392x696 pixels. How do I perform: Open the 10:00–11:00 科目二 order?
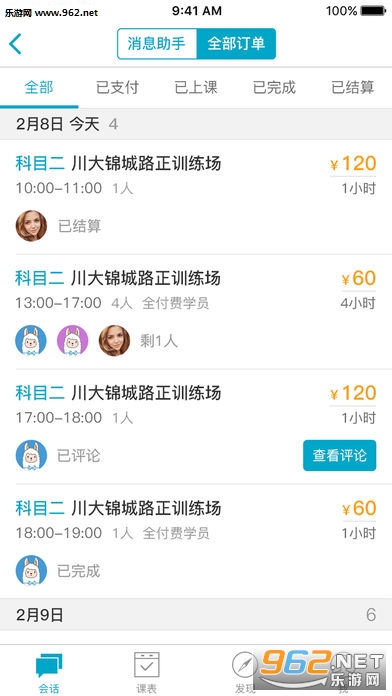[x=196, y=197]
